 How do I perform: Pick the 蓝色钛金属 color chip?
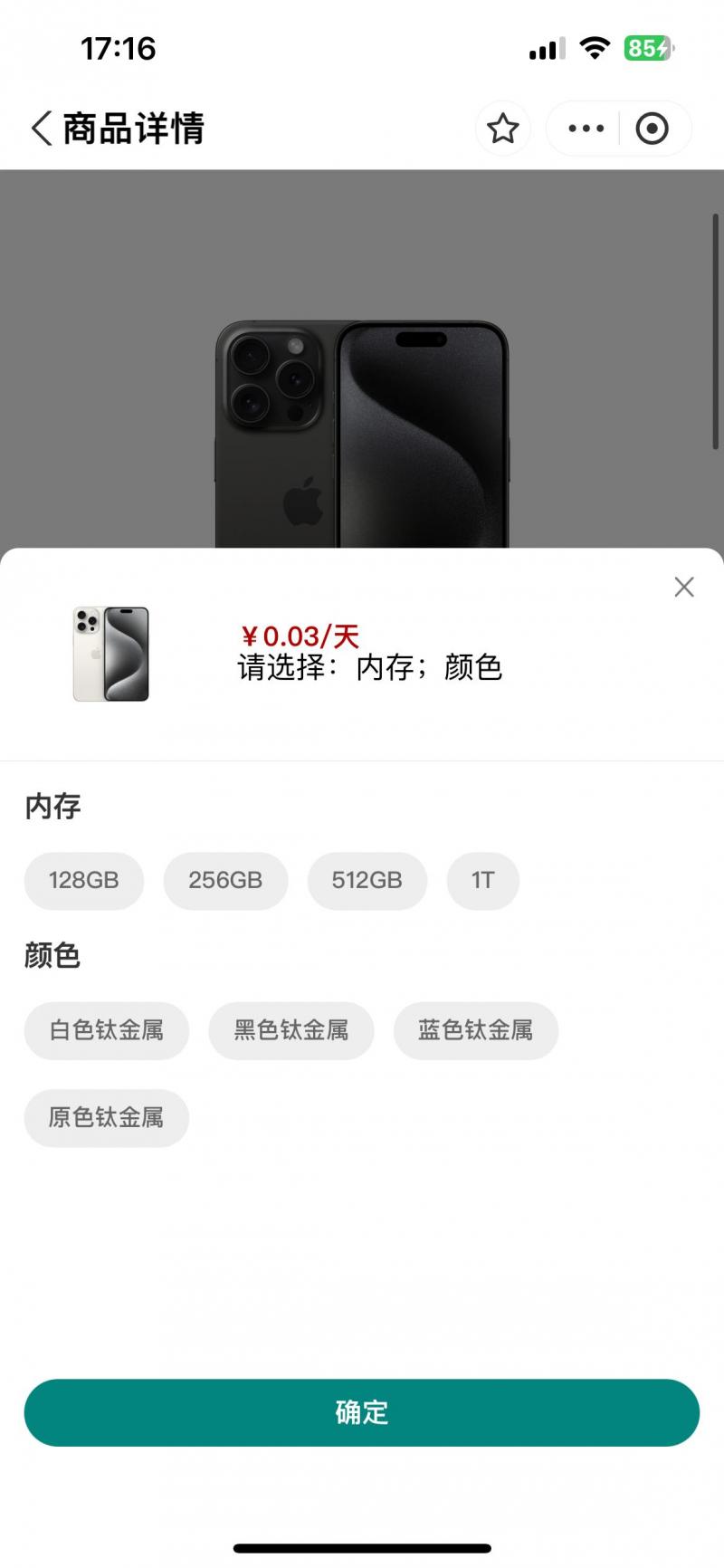[475, 1030]
